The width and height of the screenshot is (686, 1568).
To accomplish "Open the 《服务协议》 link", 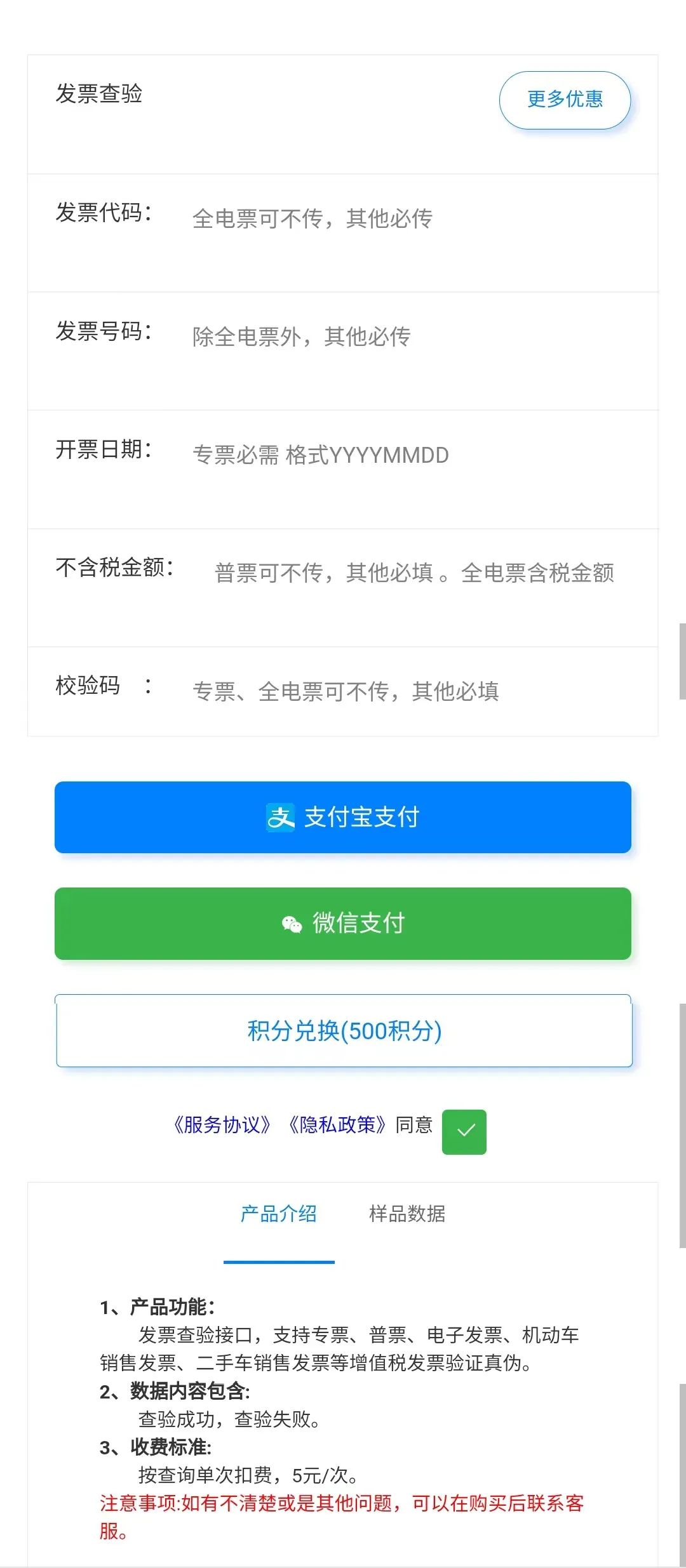I will tap(222, 1126).
